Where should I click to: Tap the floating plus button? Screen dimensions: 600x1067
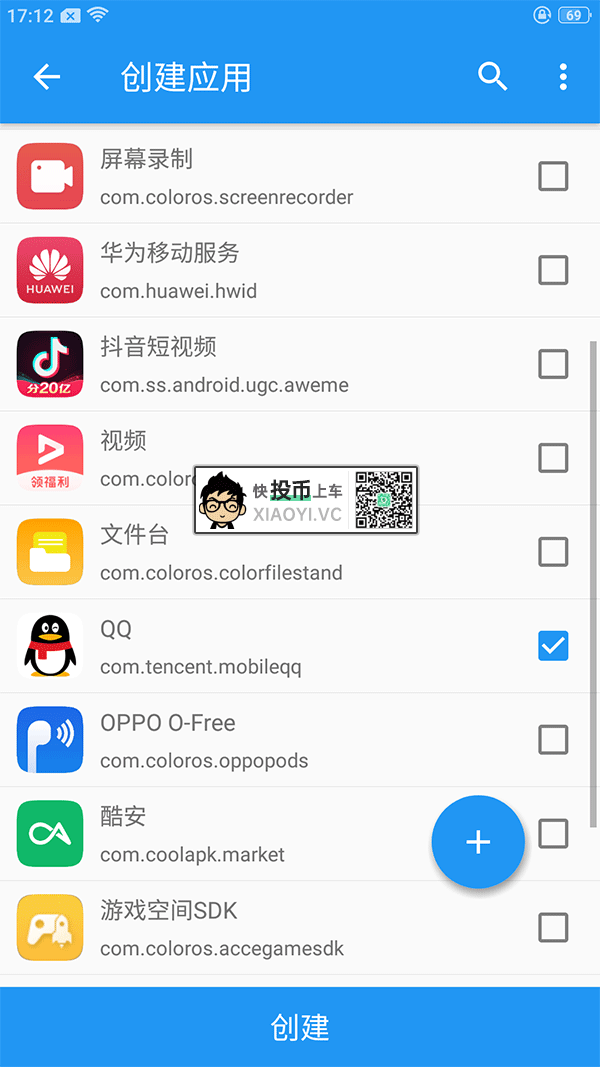point(478,842)
